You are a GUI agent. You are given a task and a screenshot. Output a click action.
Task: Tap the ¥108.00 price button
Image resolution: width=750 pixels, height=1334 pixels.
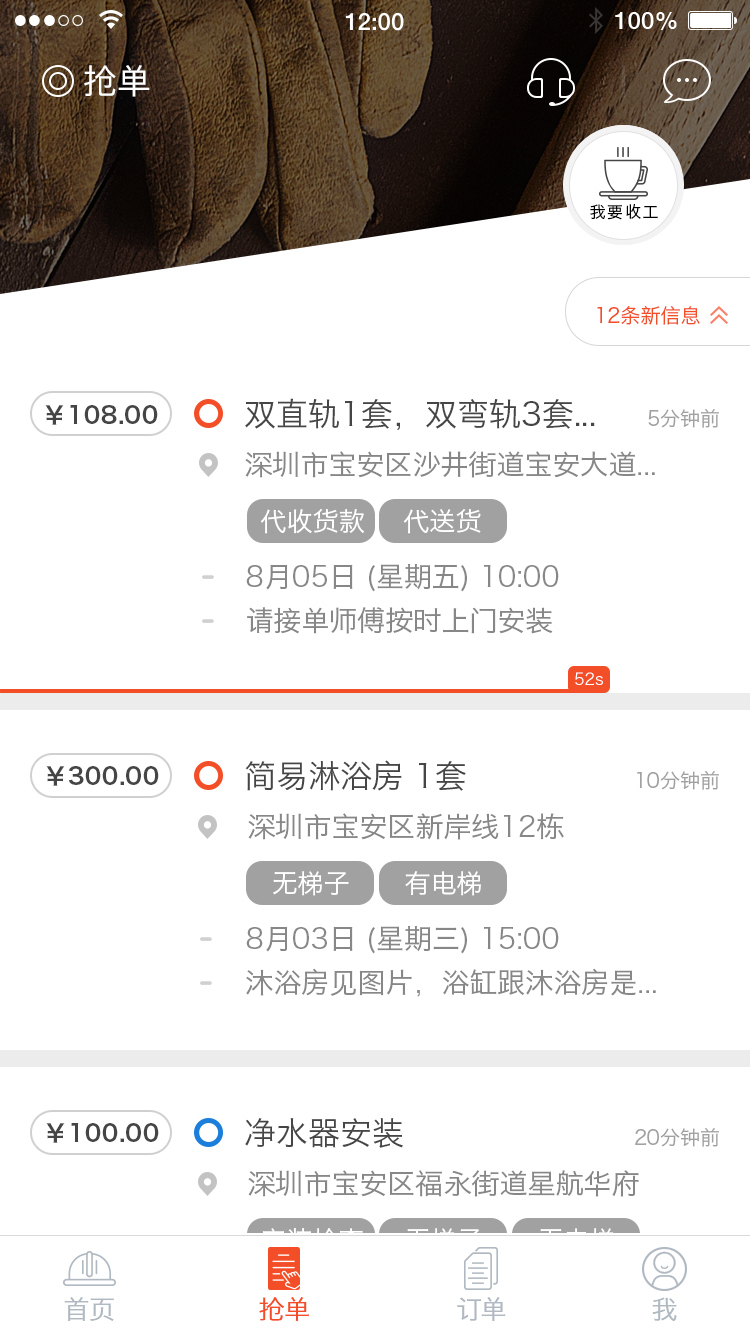(100, 413)
